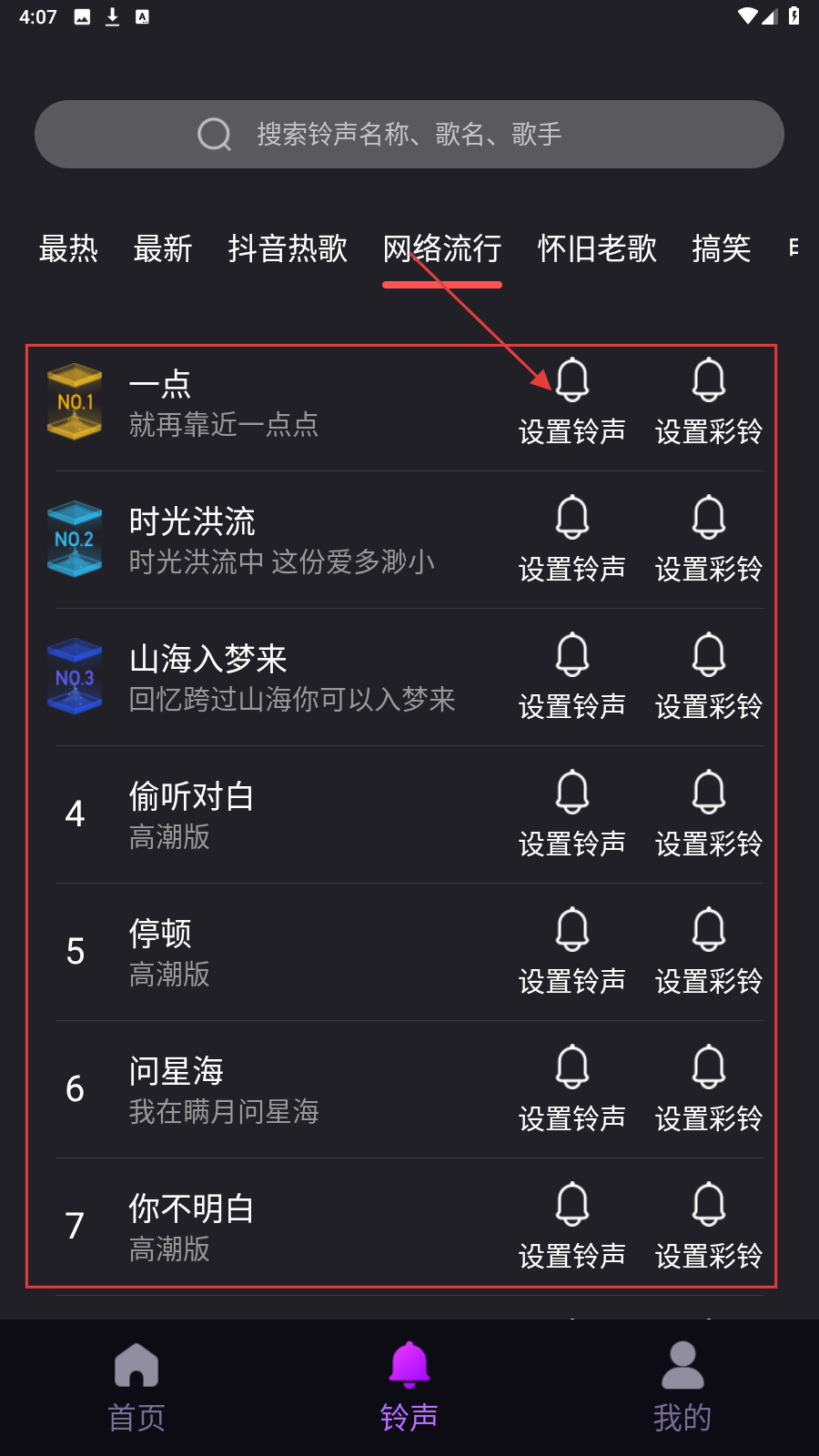Show the 搞笑 ringtones tab
Image resolution: width=819 pixels, height=1456 pixels.
(x=721, y=248)
